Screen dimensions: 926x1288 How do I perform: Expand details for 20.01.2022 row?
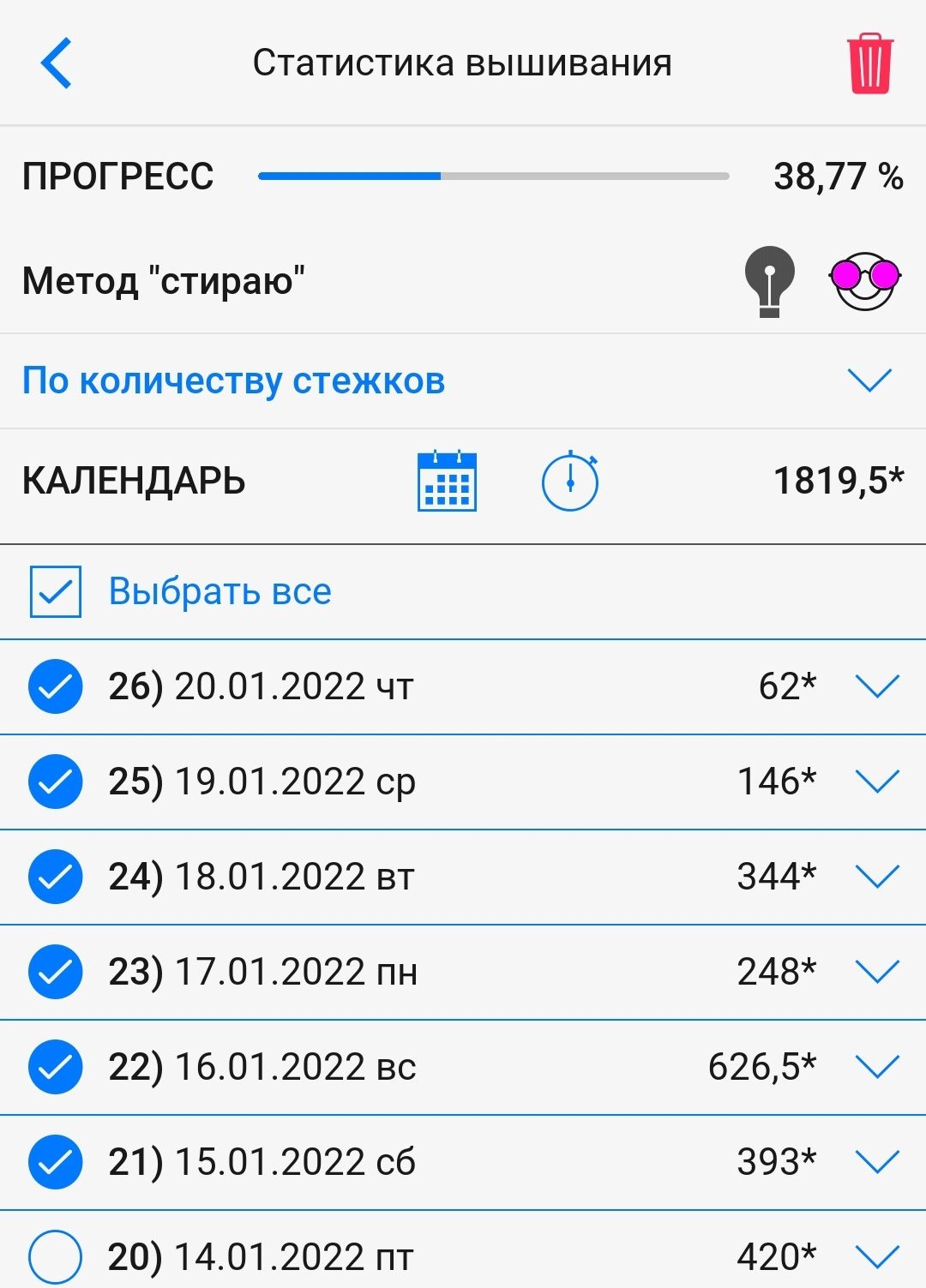click(877, 686)
